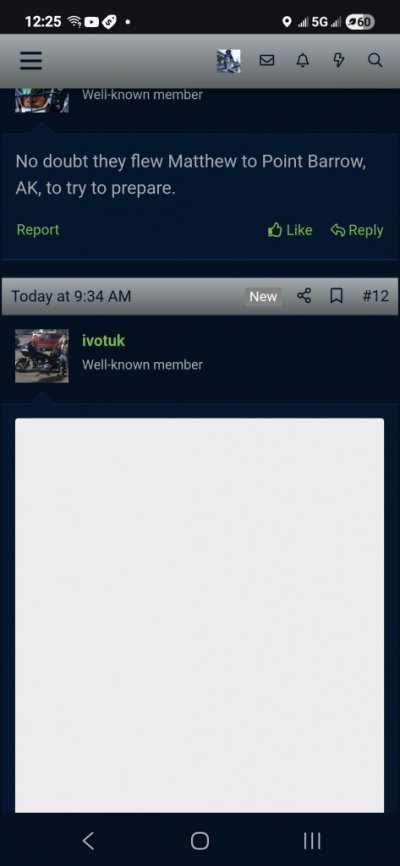Viewport: 400px width, 866px height.
Task: Share post #12
Action: [x=304, y=296]
